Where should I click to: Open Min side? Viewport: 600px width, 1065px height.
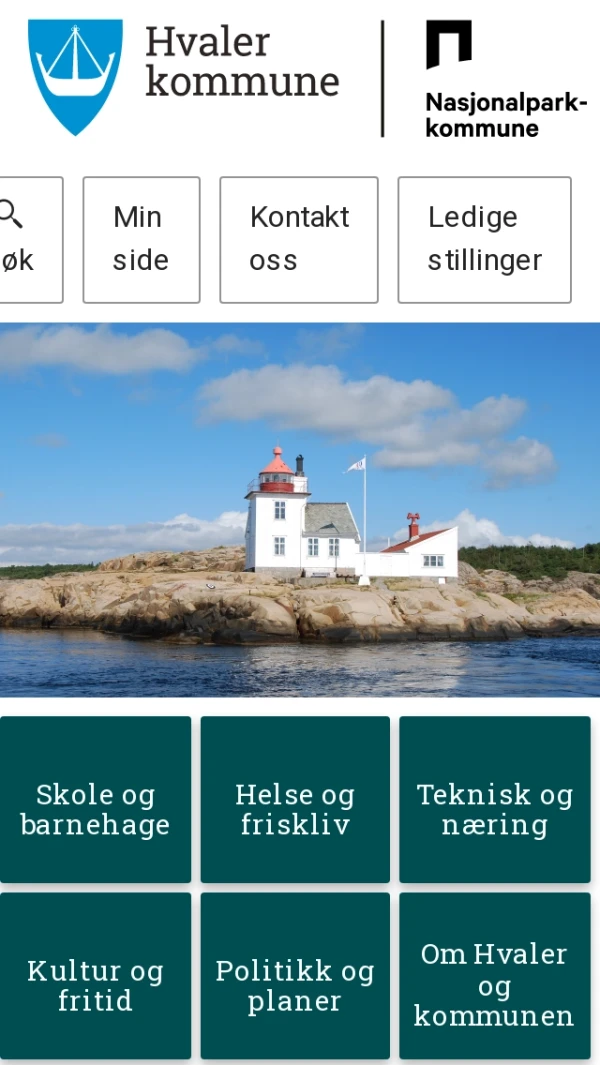(x=141, y=240)
